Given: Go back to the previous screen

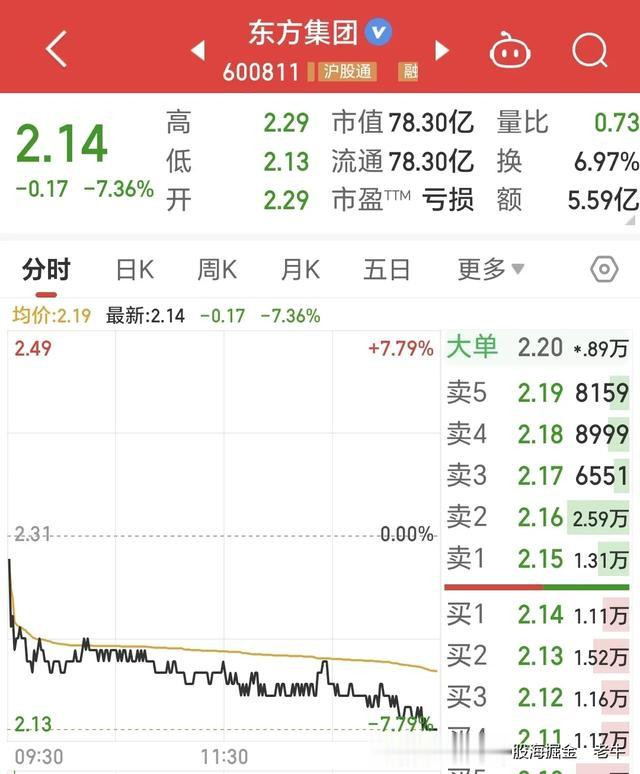Looking at the screenshot, I should [x=56, y=48].
